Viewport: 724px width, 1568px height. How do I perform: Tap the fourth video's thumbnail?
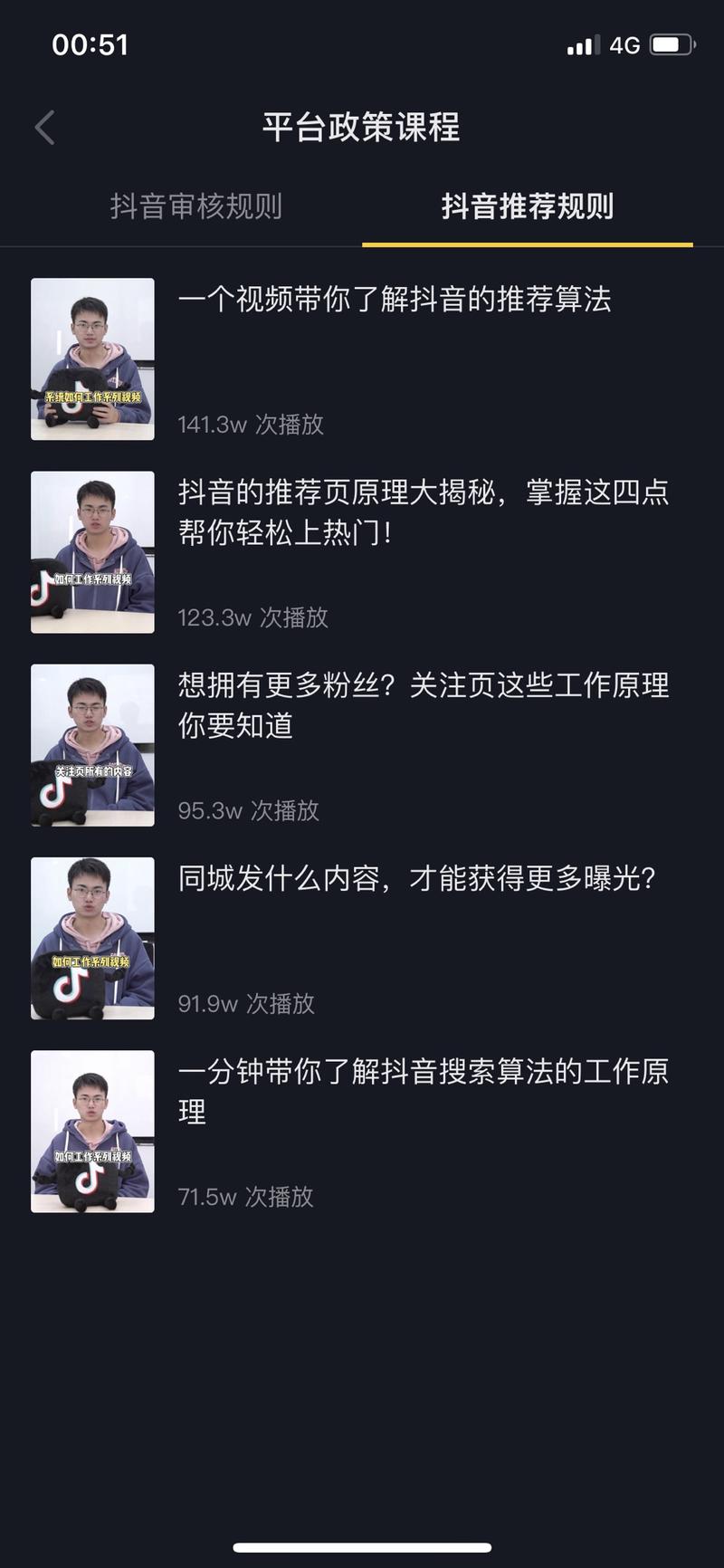(x=91, y=937)
